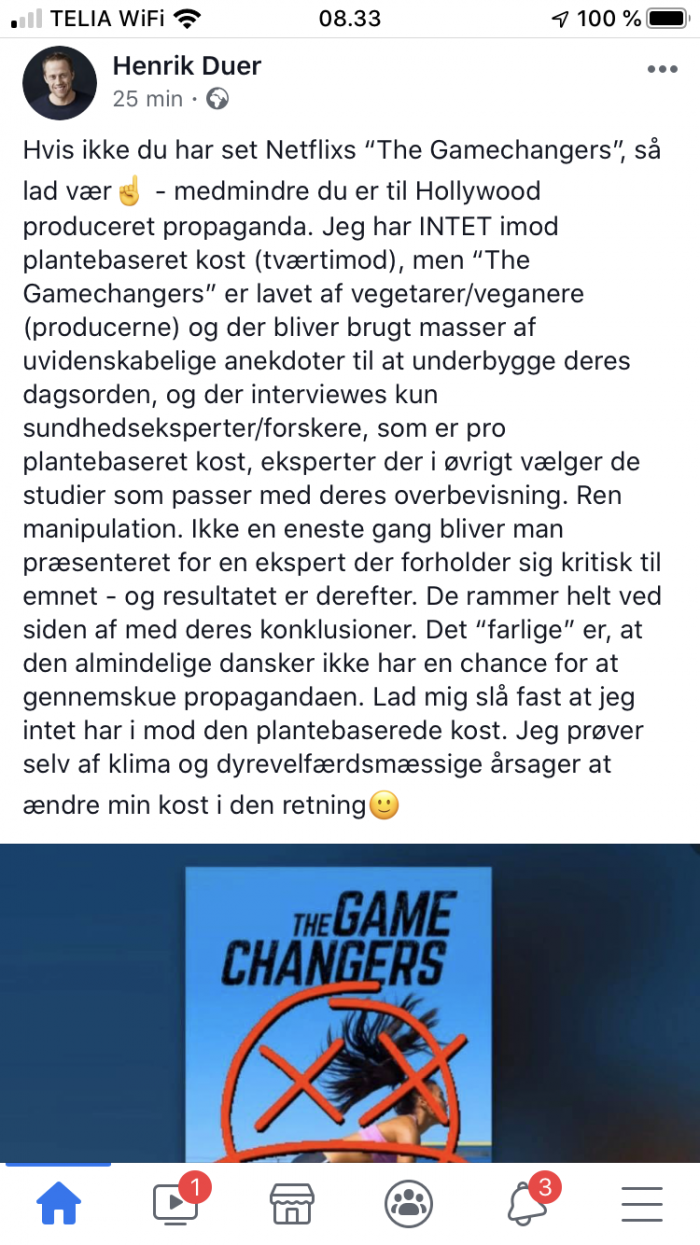Go to the Marketplace tab
The image size is (700, 1245).
tap(292, 1204)
